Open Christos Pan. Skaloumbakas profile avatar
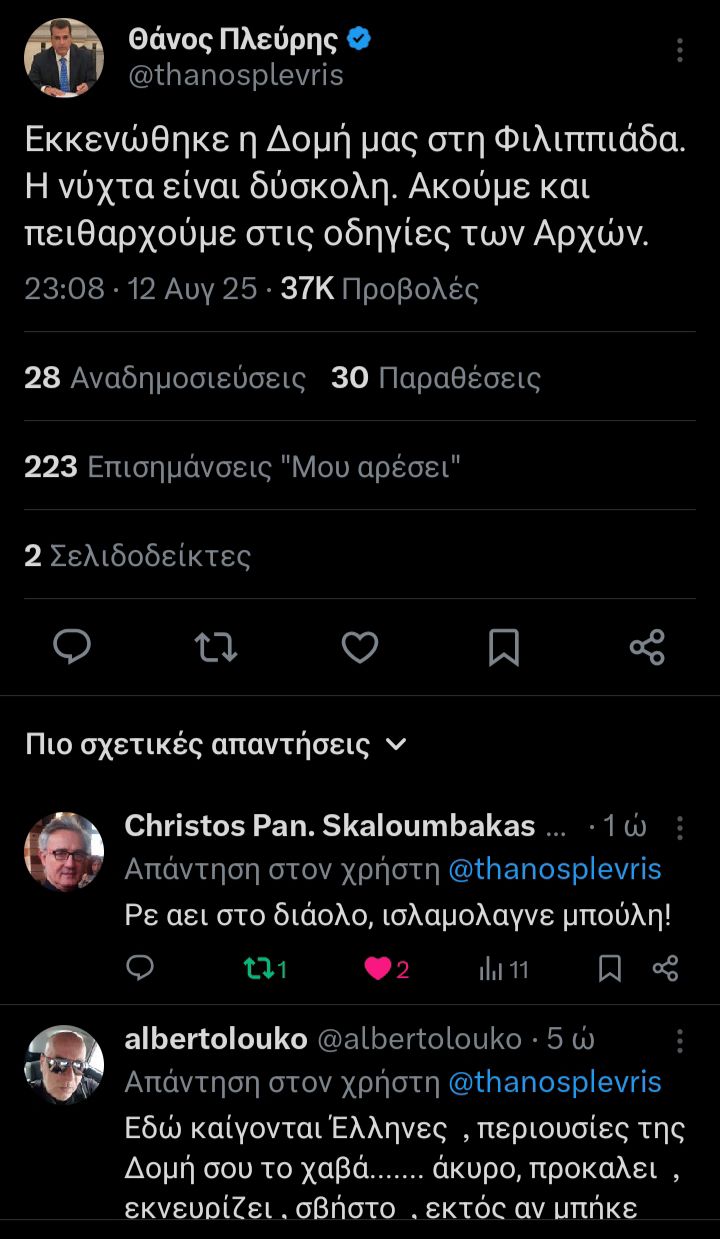 tap(64, 852)
